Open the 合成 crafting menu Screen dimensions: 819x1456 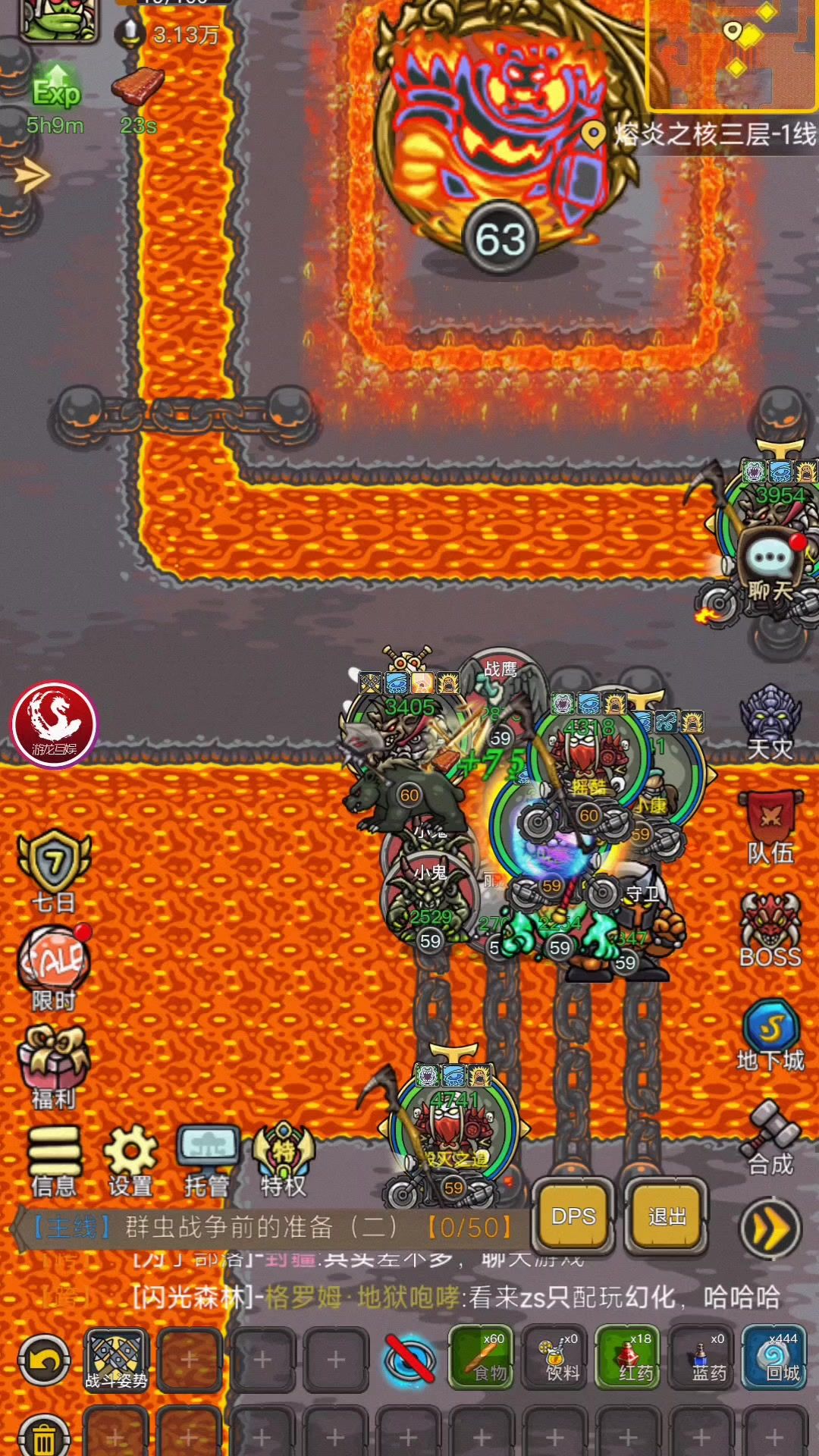(x=770, y=1139)
